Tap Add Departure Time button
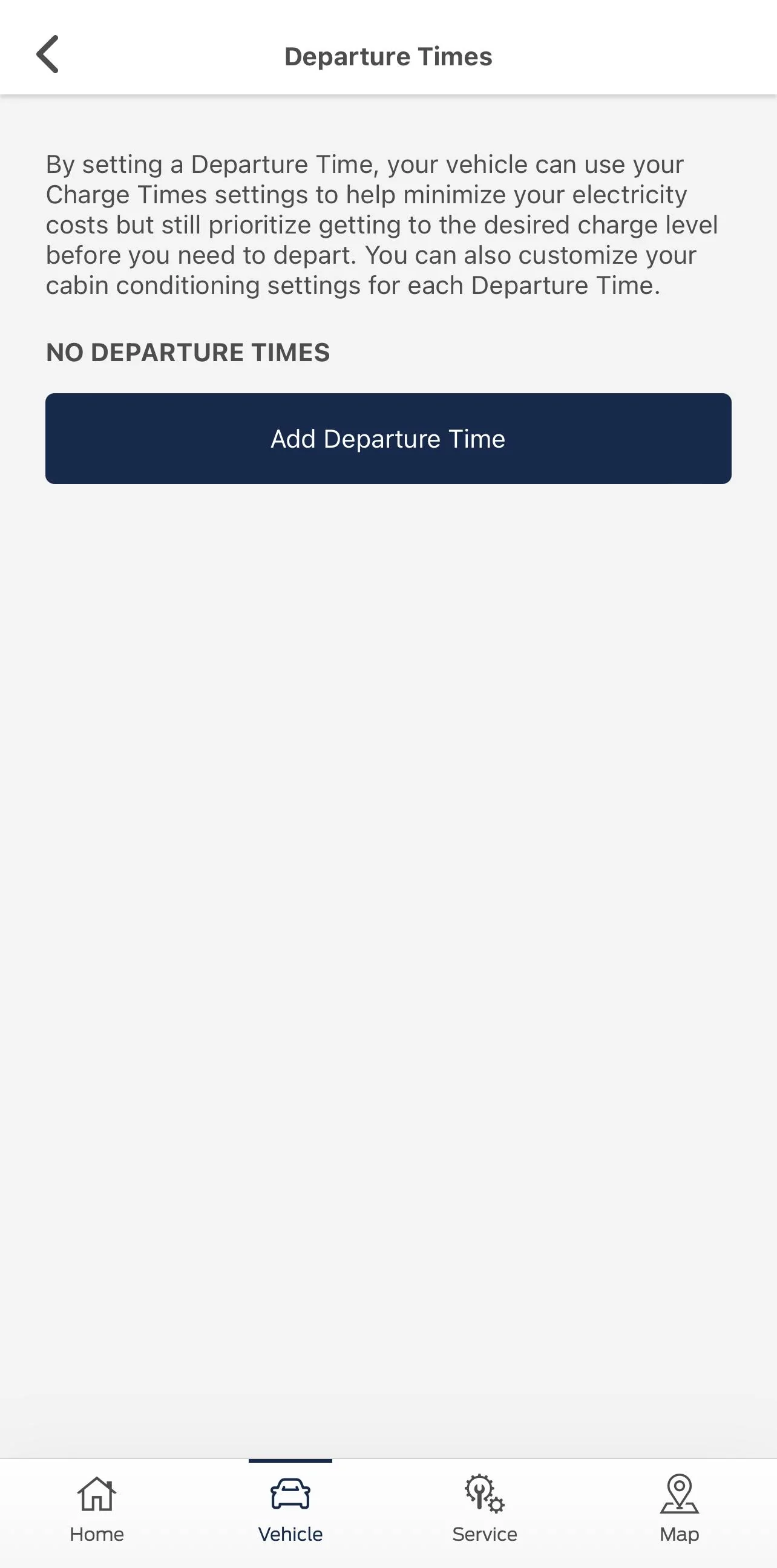The height and width of the screenshot is (1568, 777). (388, 438)
